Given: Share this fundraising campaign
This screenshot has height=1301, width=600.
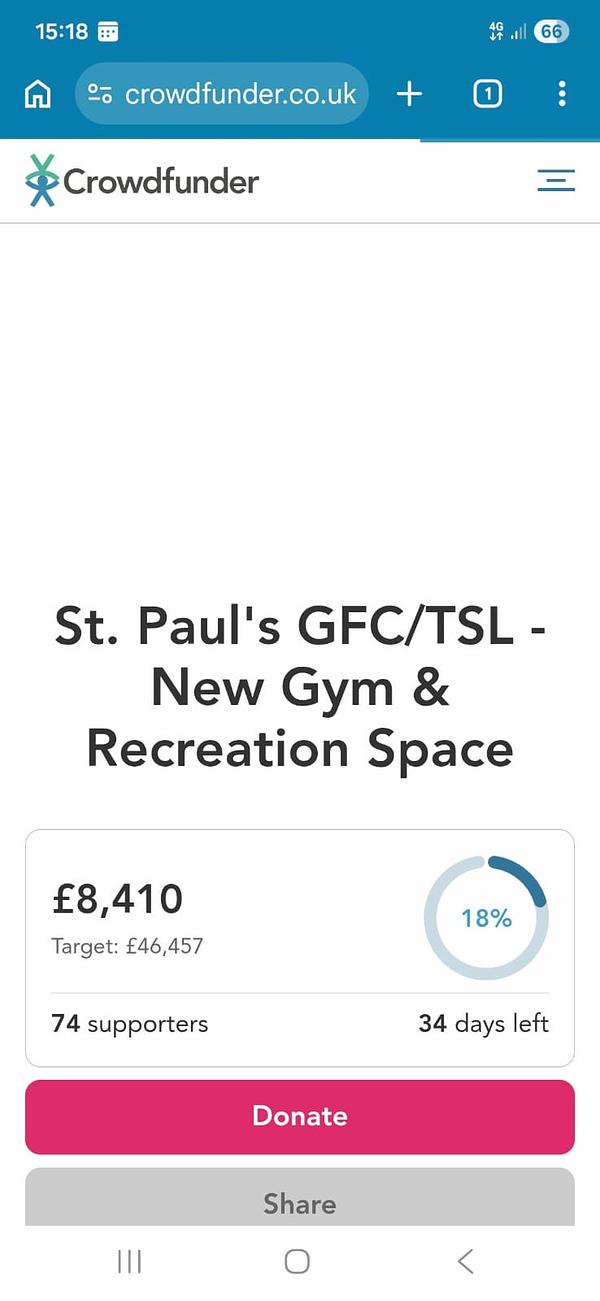Looking at the screenshot, I should click(x=300, y=1200).
